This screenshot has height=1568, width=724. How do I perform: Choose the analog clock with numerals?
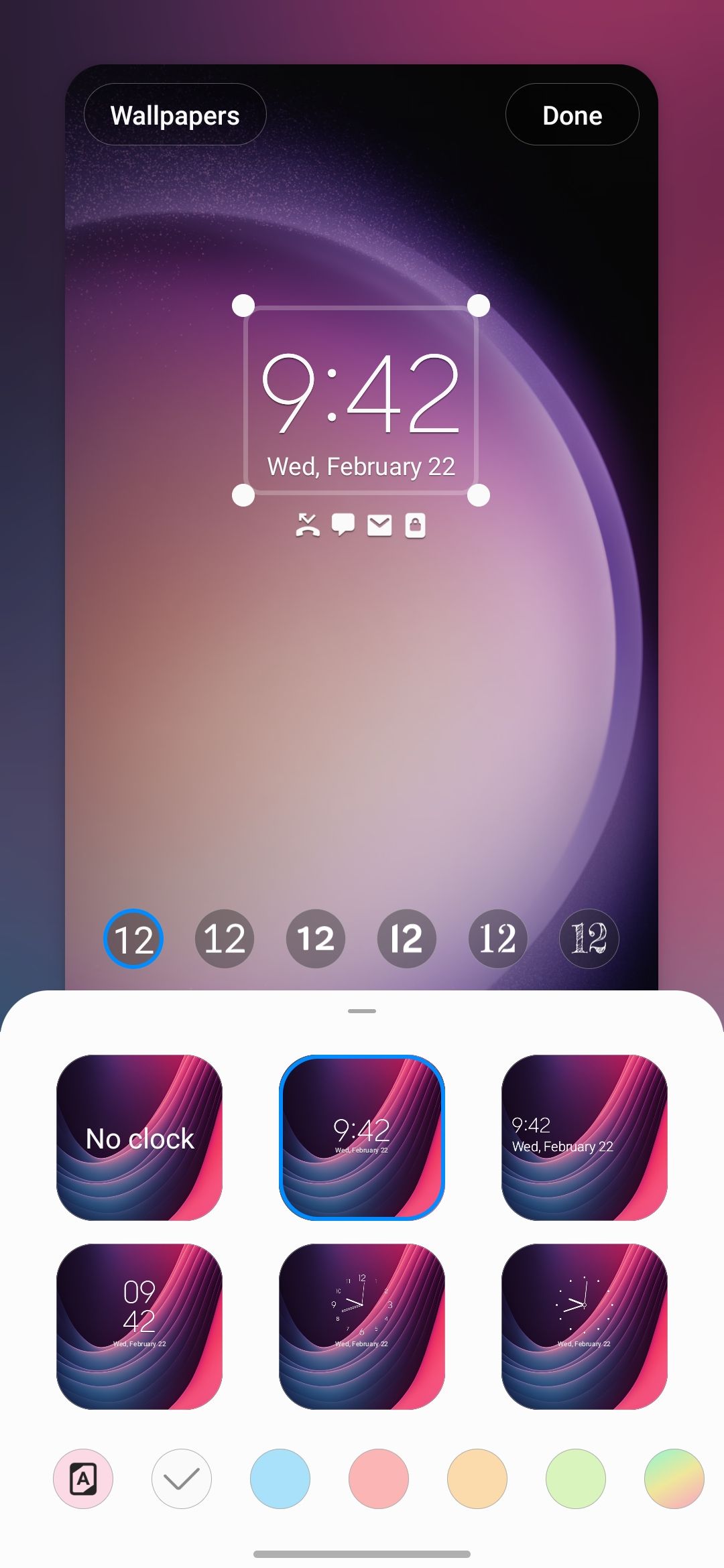point(362,1326)
